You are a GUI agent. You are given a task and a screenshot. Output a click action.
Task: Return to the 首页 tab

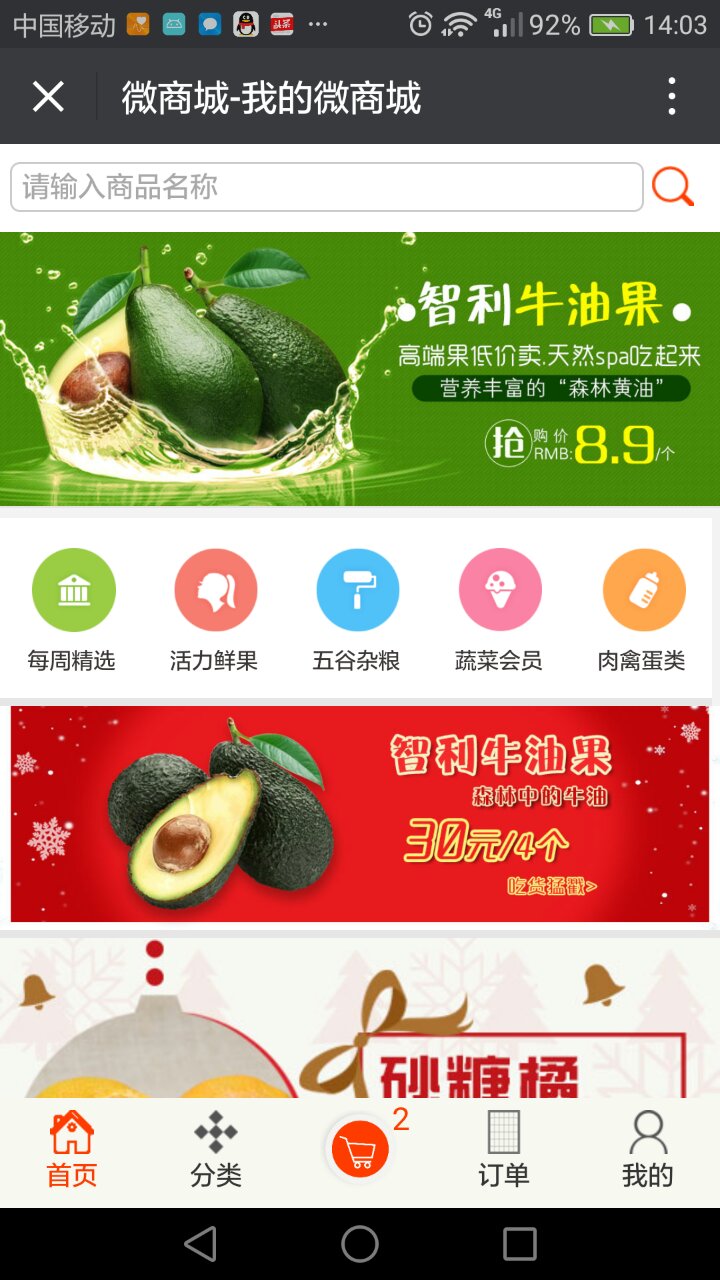[71, 1148]
